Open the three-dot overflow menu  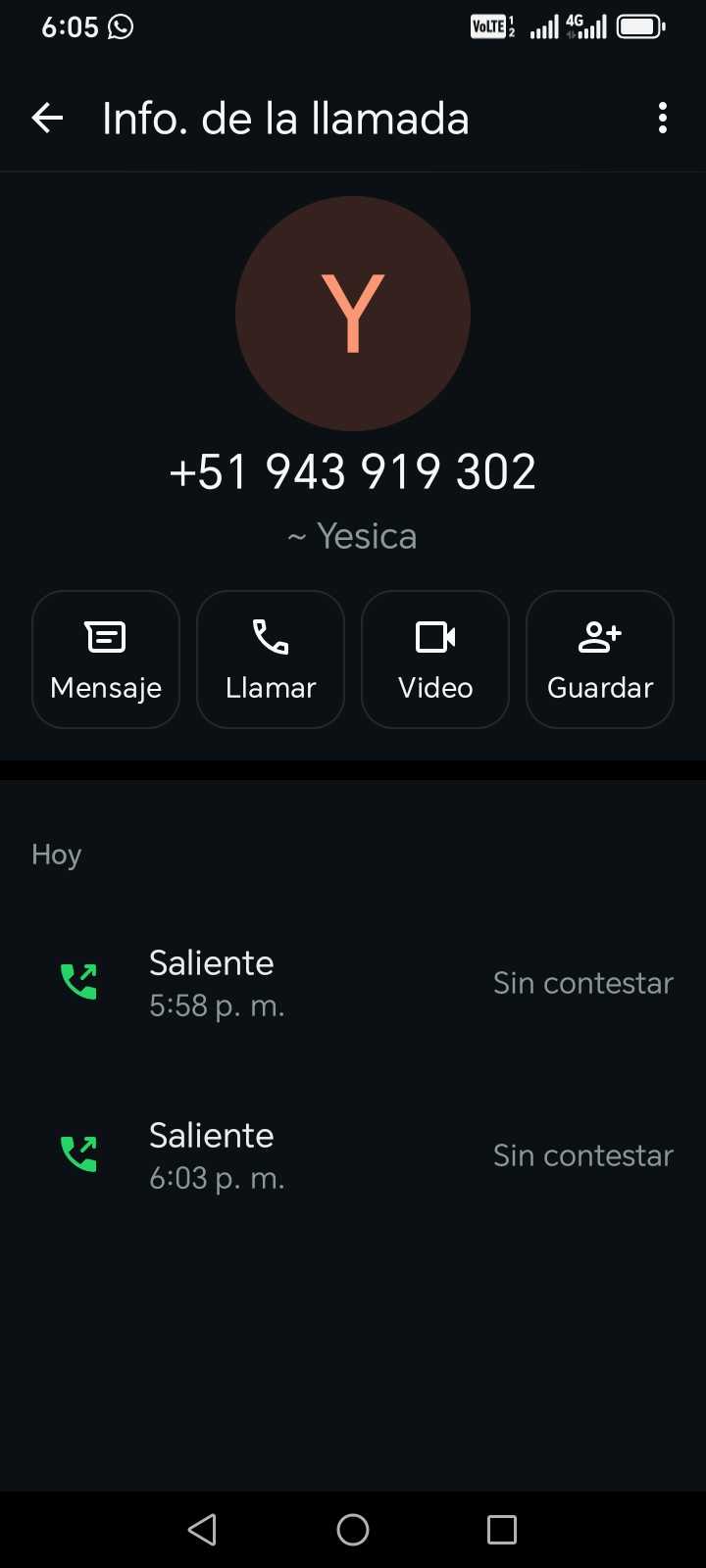663,119
